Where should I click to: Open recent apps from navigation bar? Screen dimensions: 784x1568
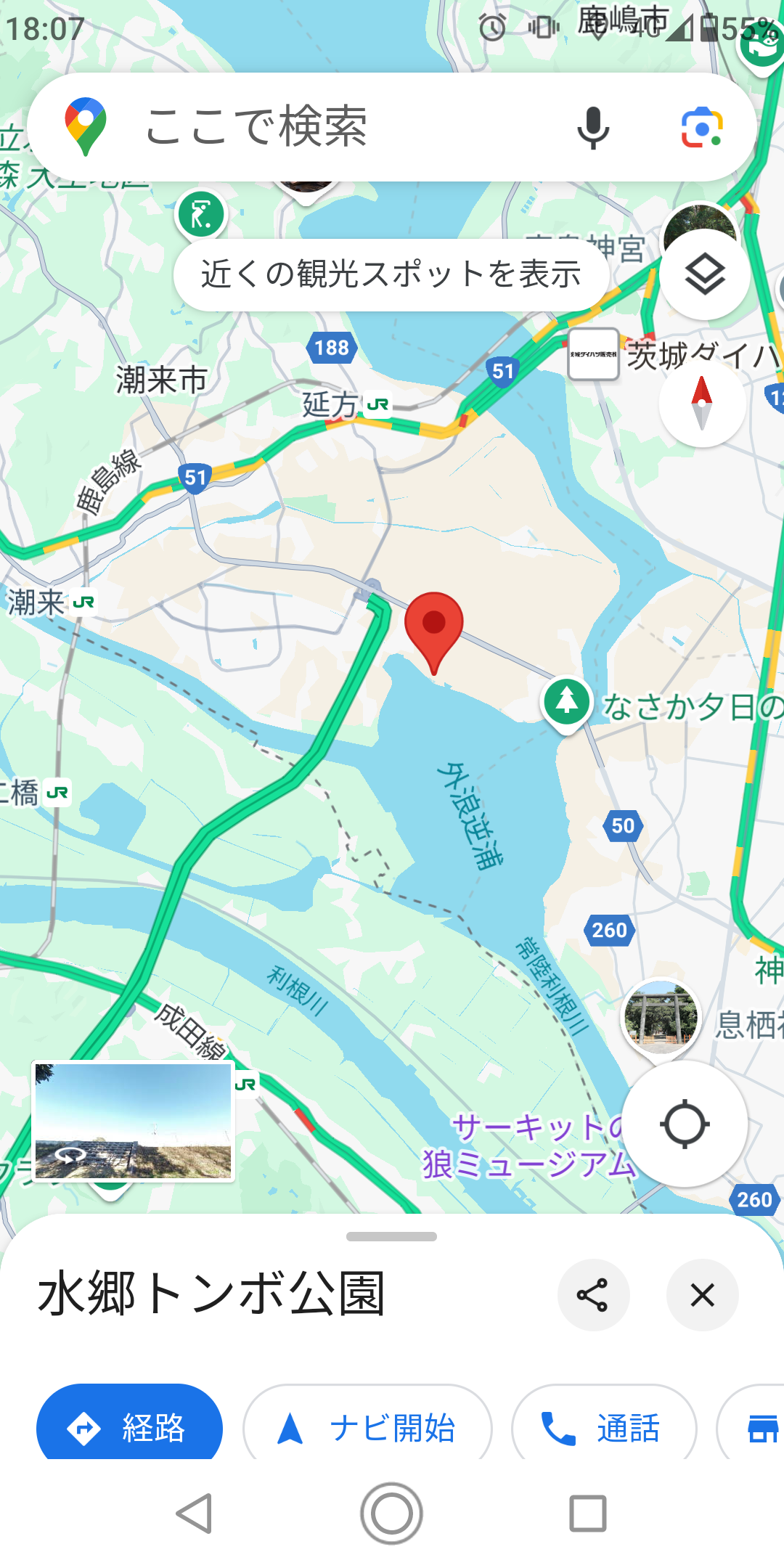(588, 1514)
